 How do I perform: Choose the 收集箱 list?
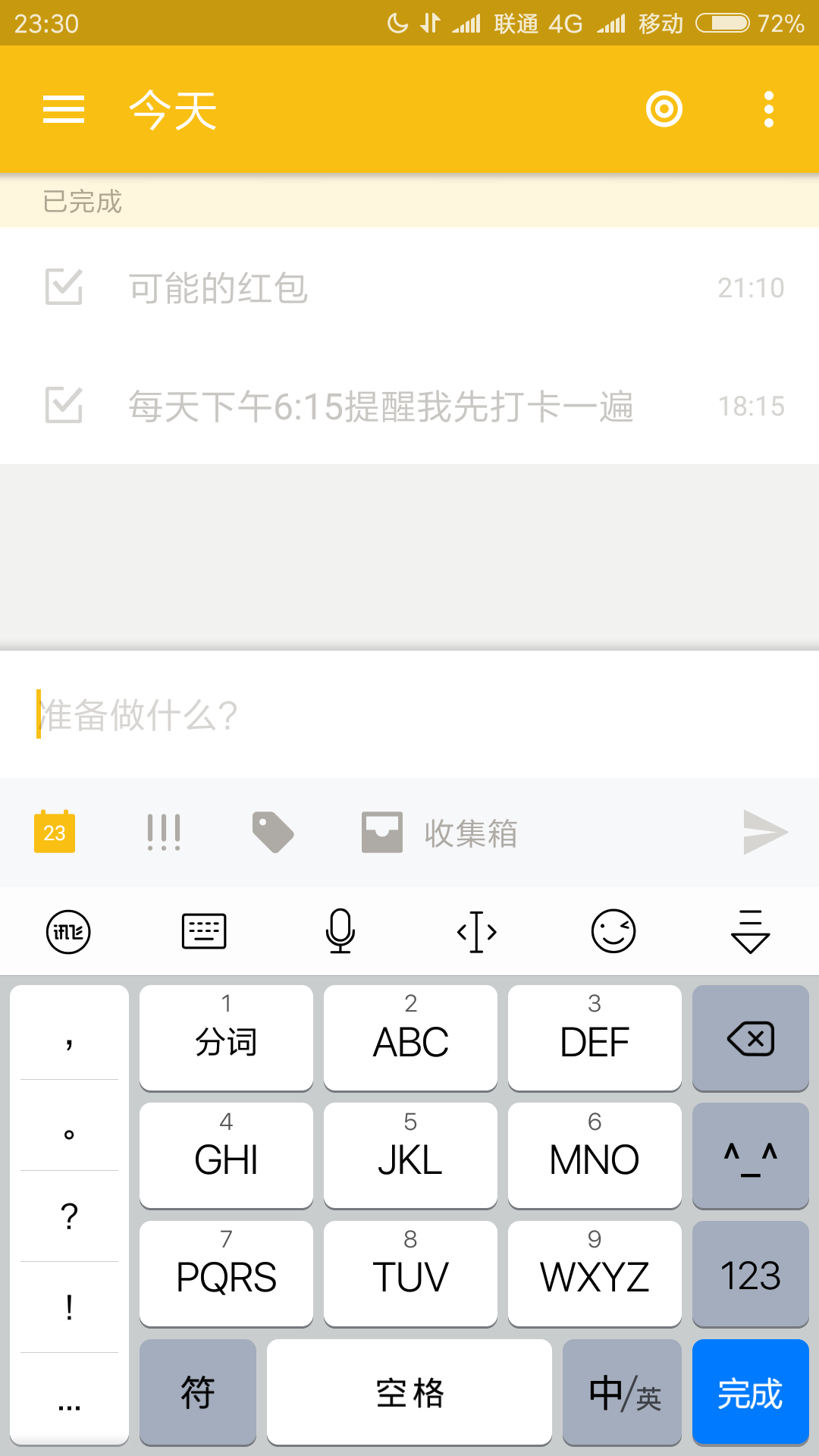pos(440,833)
